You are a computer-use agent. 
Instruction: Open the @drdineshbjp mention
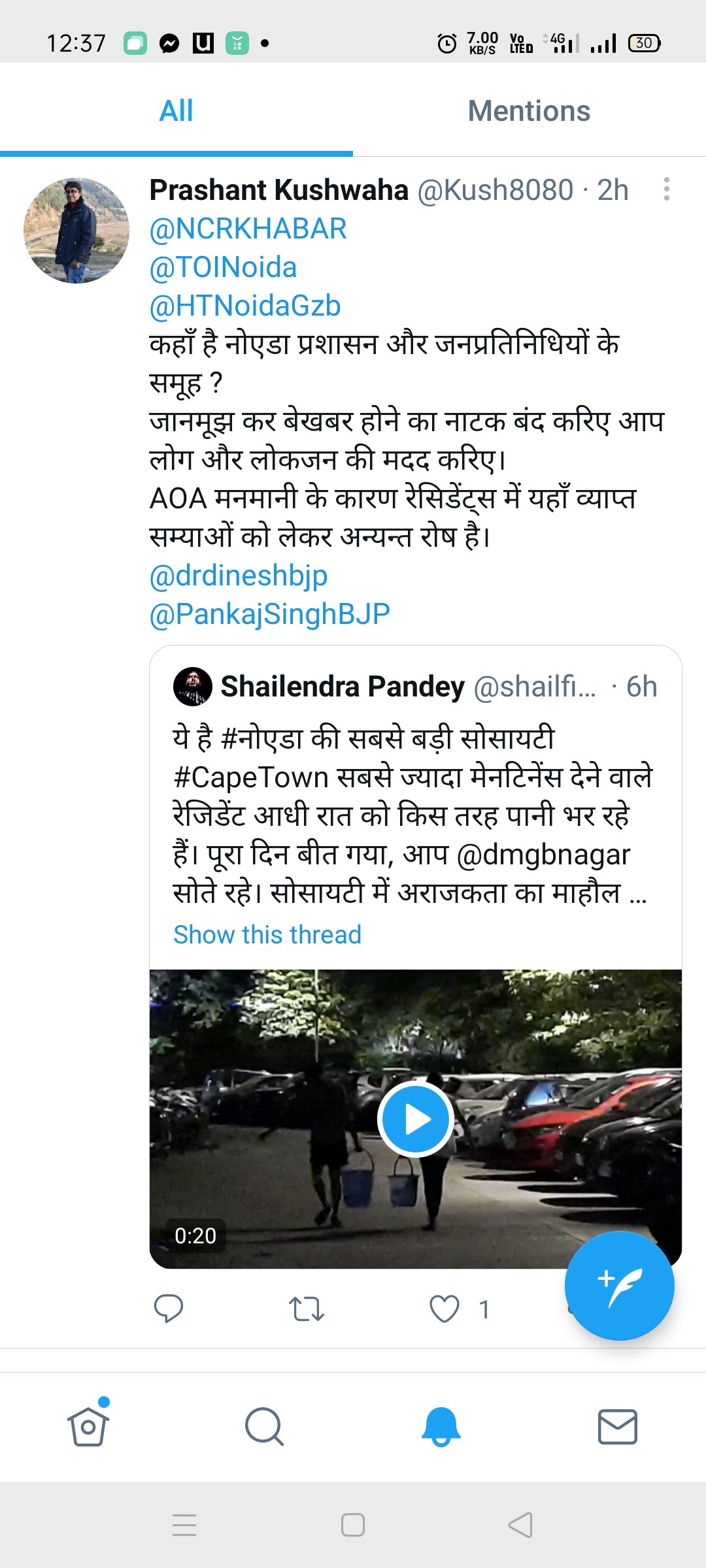point(239,575)
